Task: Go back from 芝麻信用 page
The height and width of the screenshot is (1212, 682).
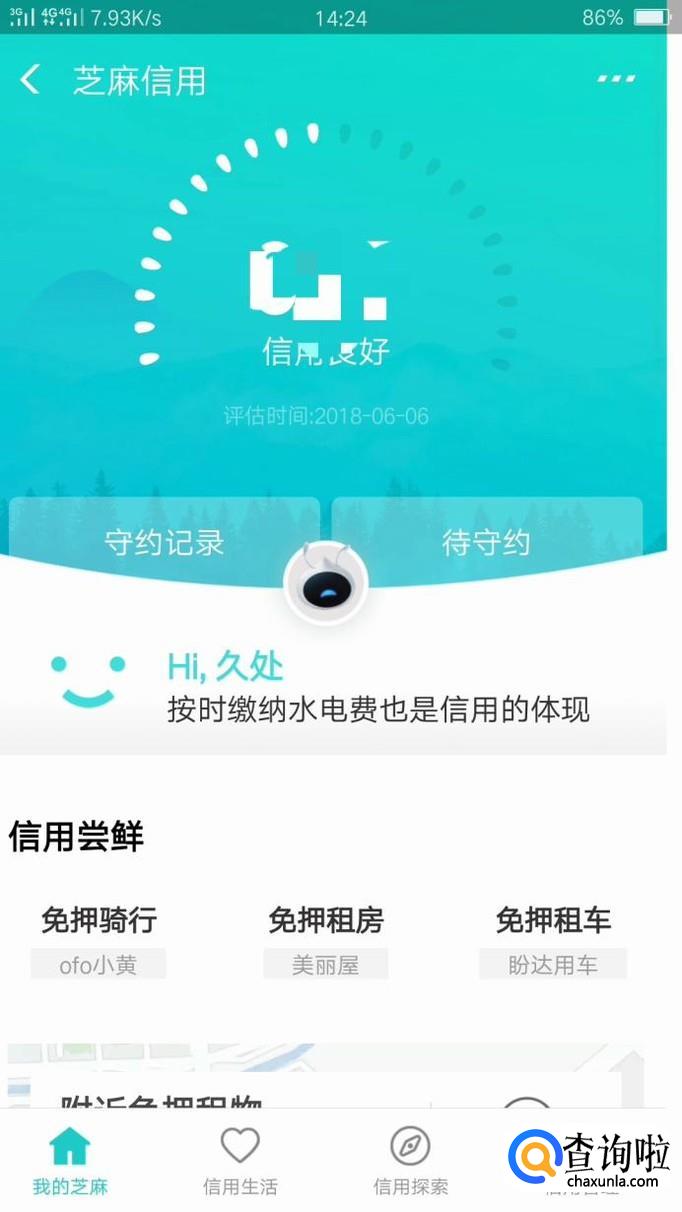Action: point(31,80)
